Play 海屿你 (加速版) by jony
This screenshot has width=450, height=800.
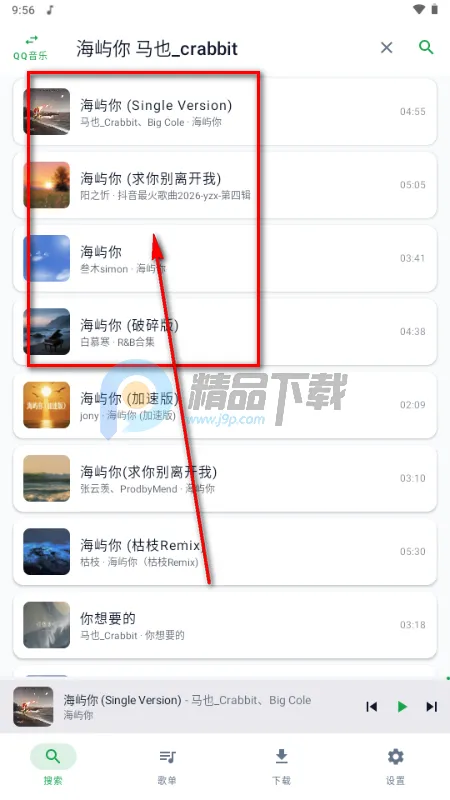tap(225, 405)
